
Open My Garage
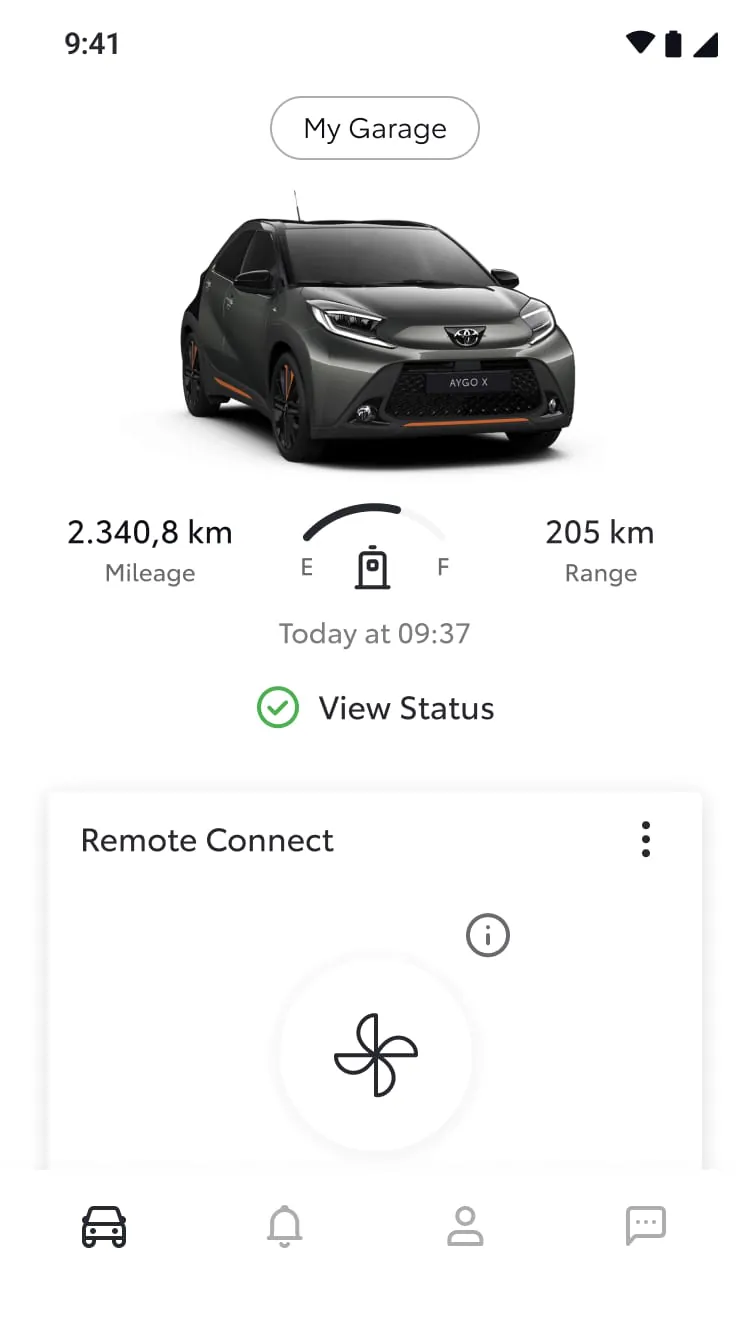374,128
